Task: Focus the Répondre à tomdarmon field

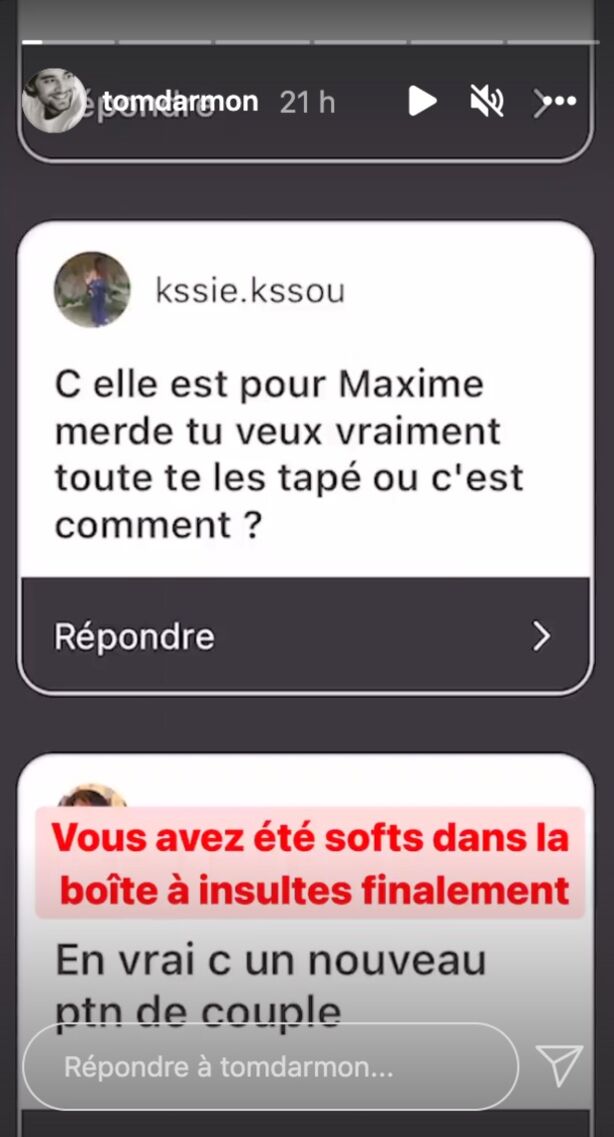Action: [x=270, y=1066]
